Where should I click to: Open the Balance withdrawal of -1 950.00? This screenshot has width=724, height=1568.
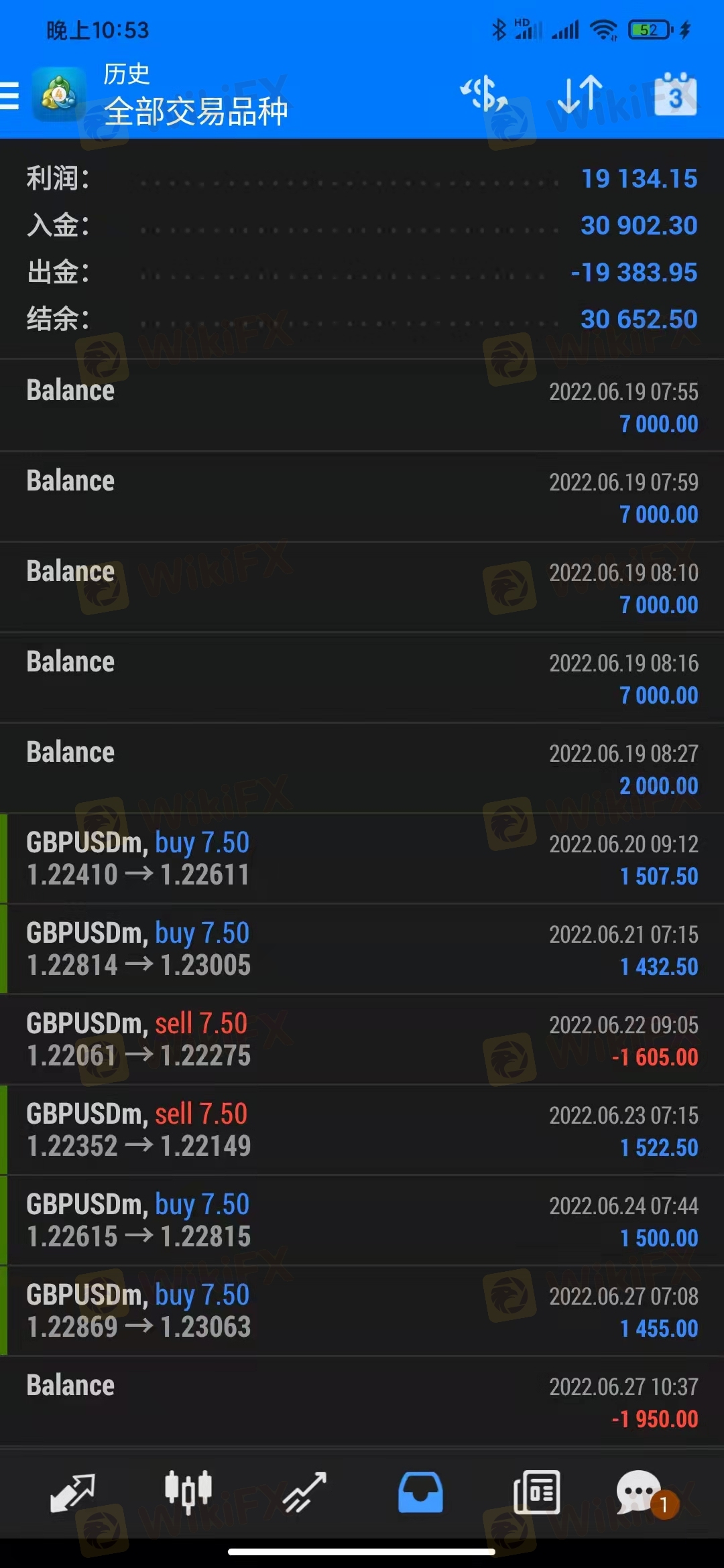[362, 1402]
